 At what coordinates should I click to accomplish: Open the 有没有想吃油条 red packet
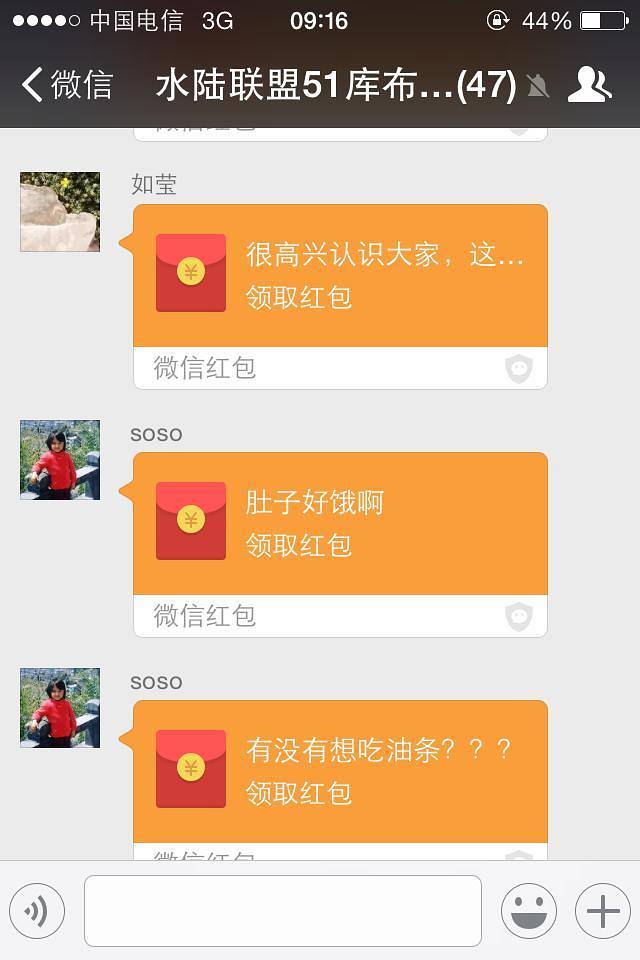tap(340, 771)
